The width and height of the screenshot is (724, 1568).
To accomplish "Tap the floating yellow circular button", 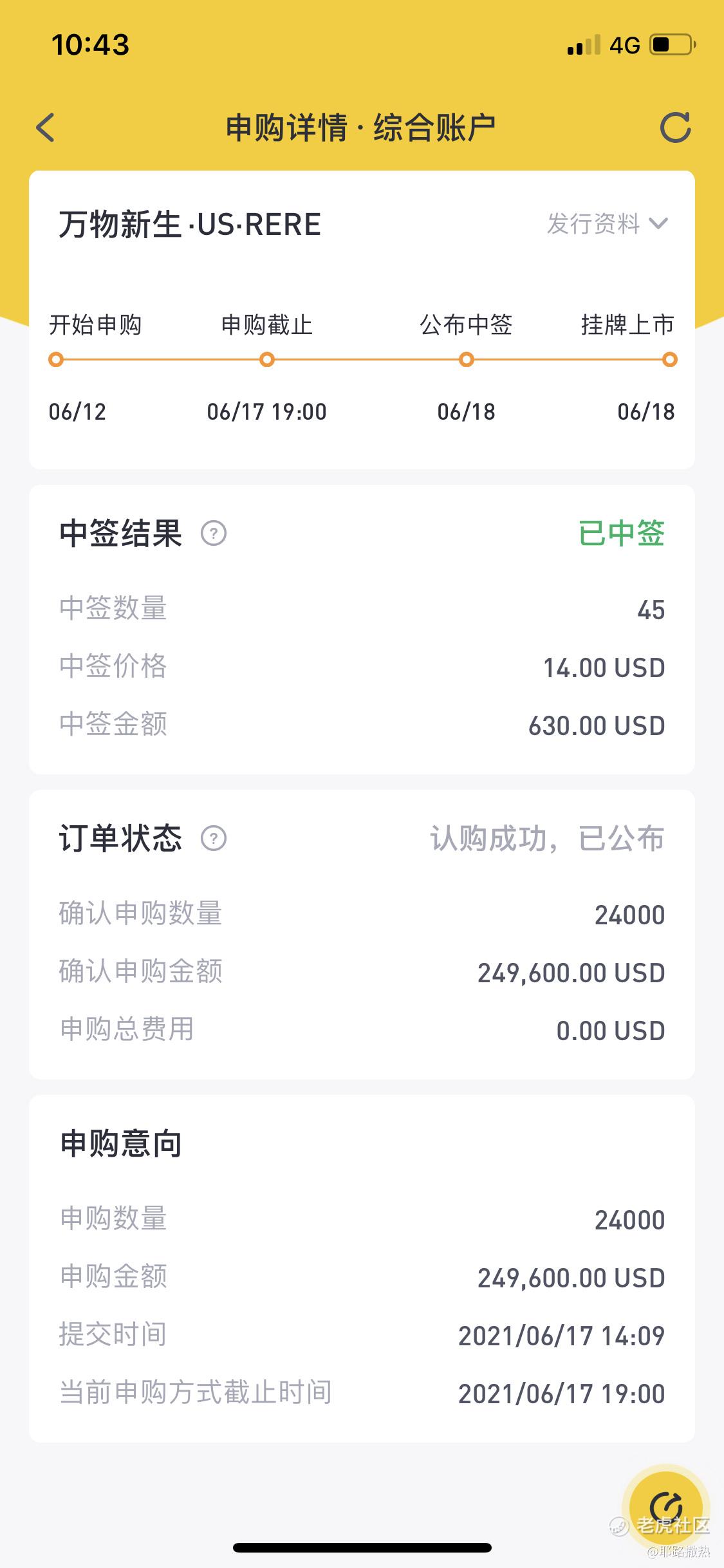I will 666,1507.
